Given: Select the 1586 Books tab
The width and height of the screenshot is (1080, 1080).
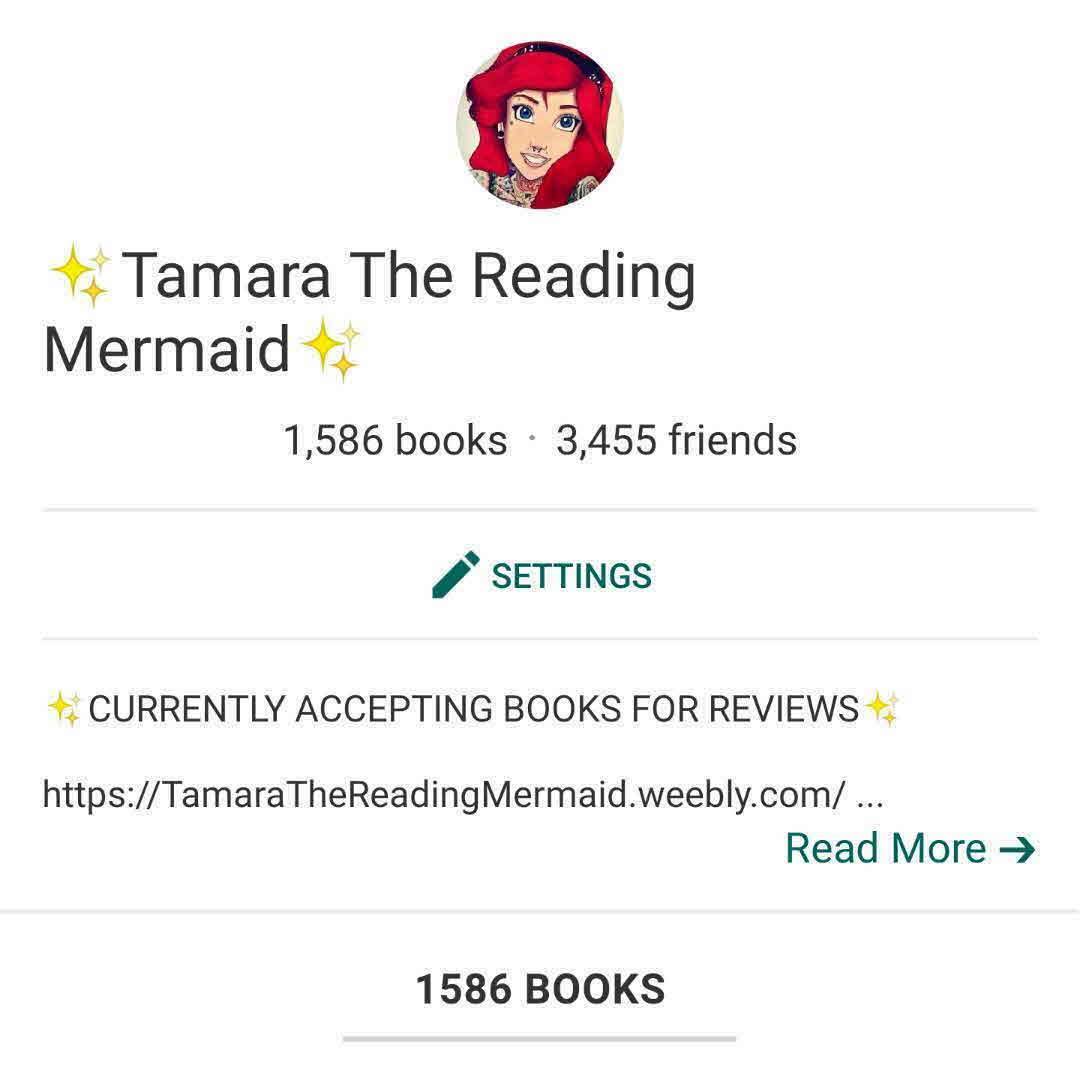Looking at the screenshot, I should tap(540, 990).
